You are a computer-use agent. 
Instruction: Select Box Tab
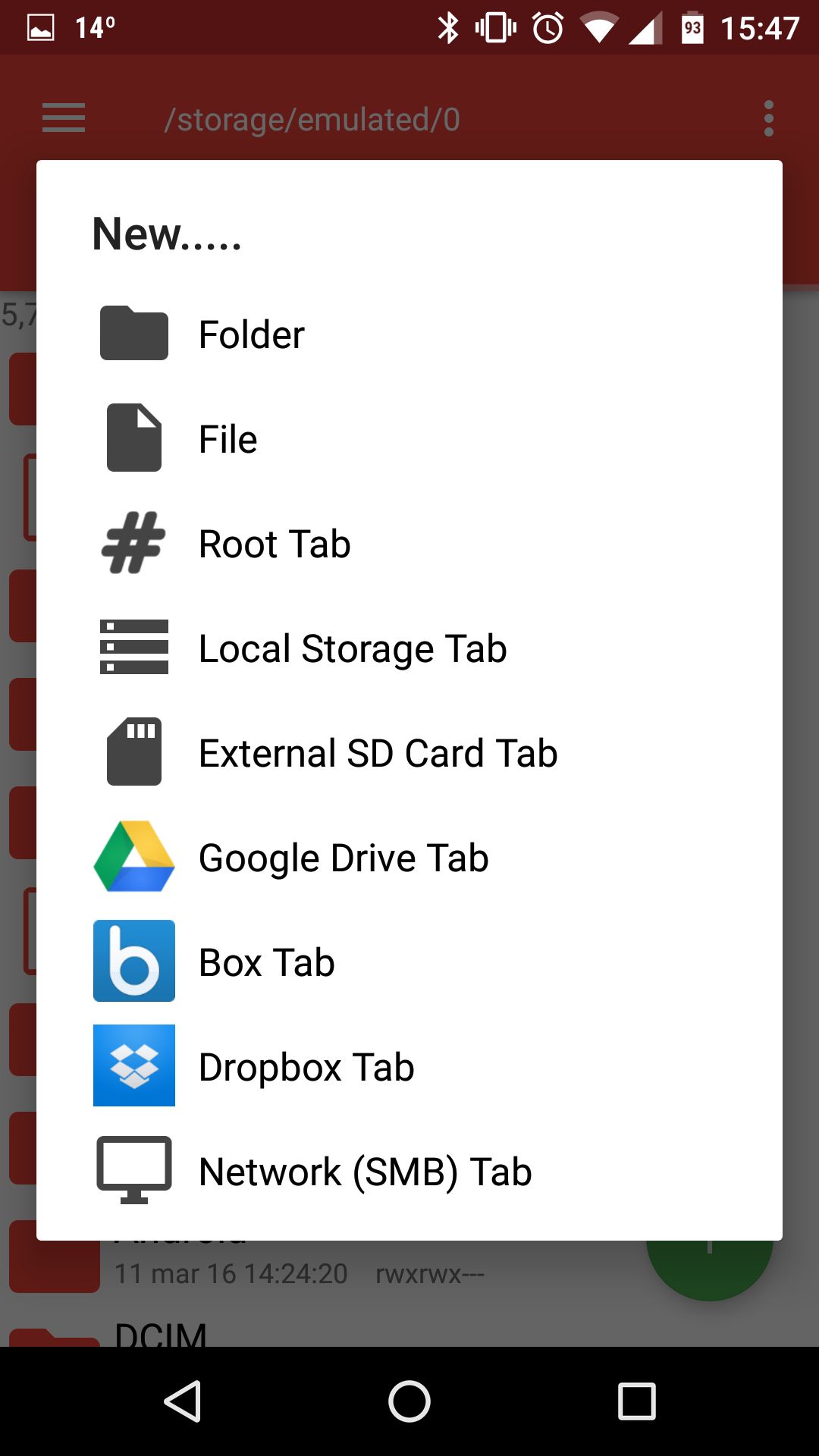click(409, 962)
